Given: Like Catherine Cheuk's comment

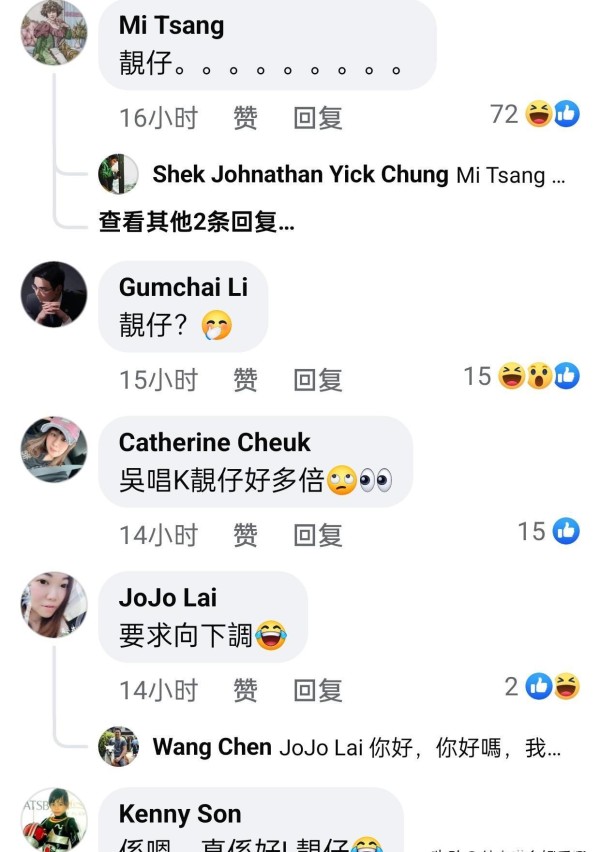Looking at the screenshot, I should pyautogui.click(x=245, y=535).
